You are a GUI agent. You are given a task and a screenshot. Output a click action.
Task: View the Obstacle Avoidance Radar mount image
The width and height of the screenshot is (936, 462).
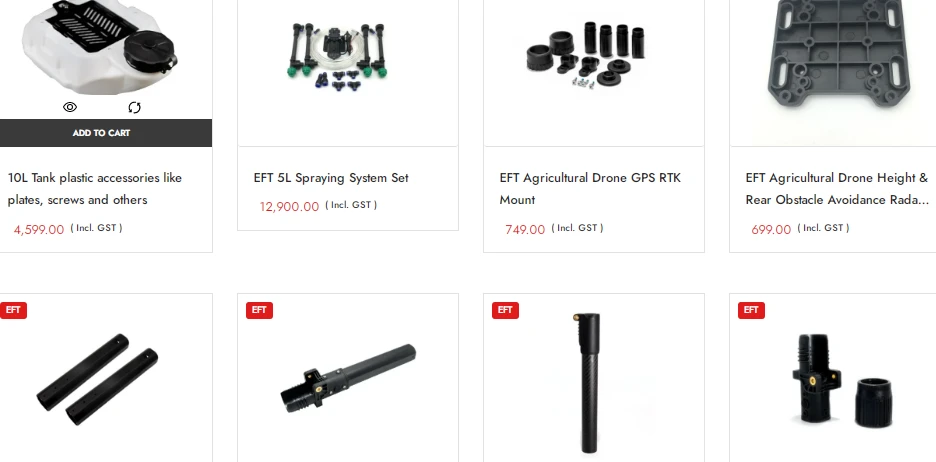coord(838,60)
